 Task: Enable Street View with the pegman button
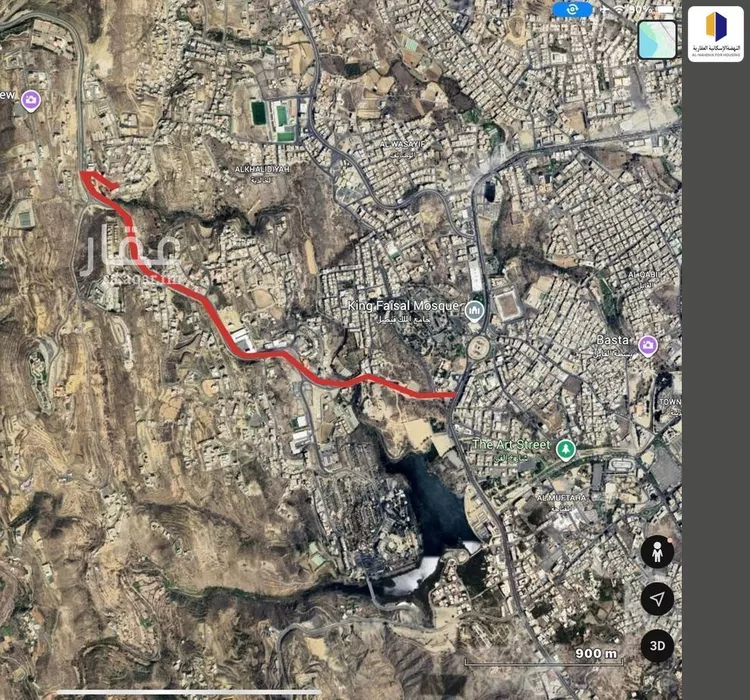(x=657, y=551)
